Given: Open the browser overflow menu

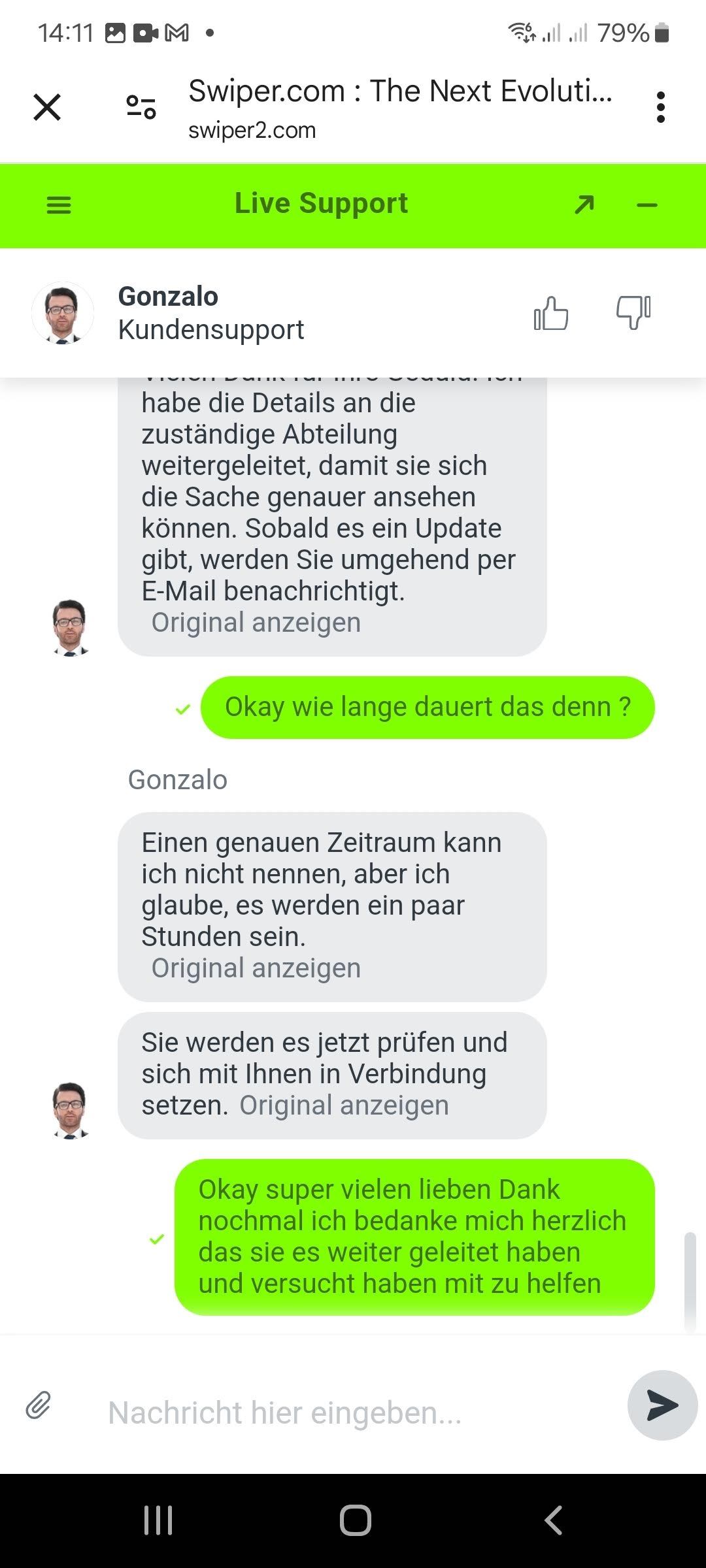Looking at the screenshot, I should pyautogui.click(x=660, y=107).
